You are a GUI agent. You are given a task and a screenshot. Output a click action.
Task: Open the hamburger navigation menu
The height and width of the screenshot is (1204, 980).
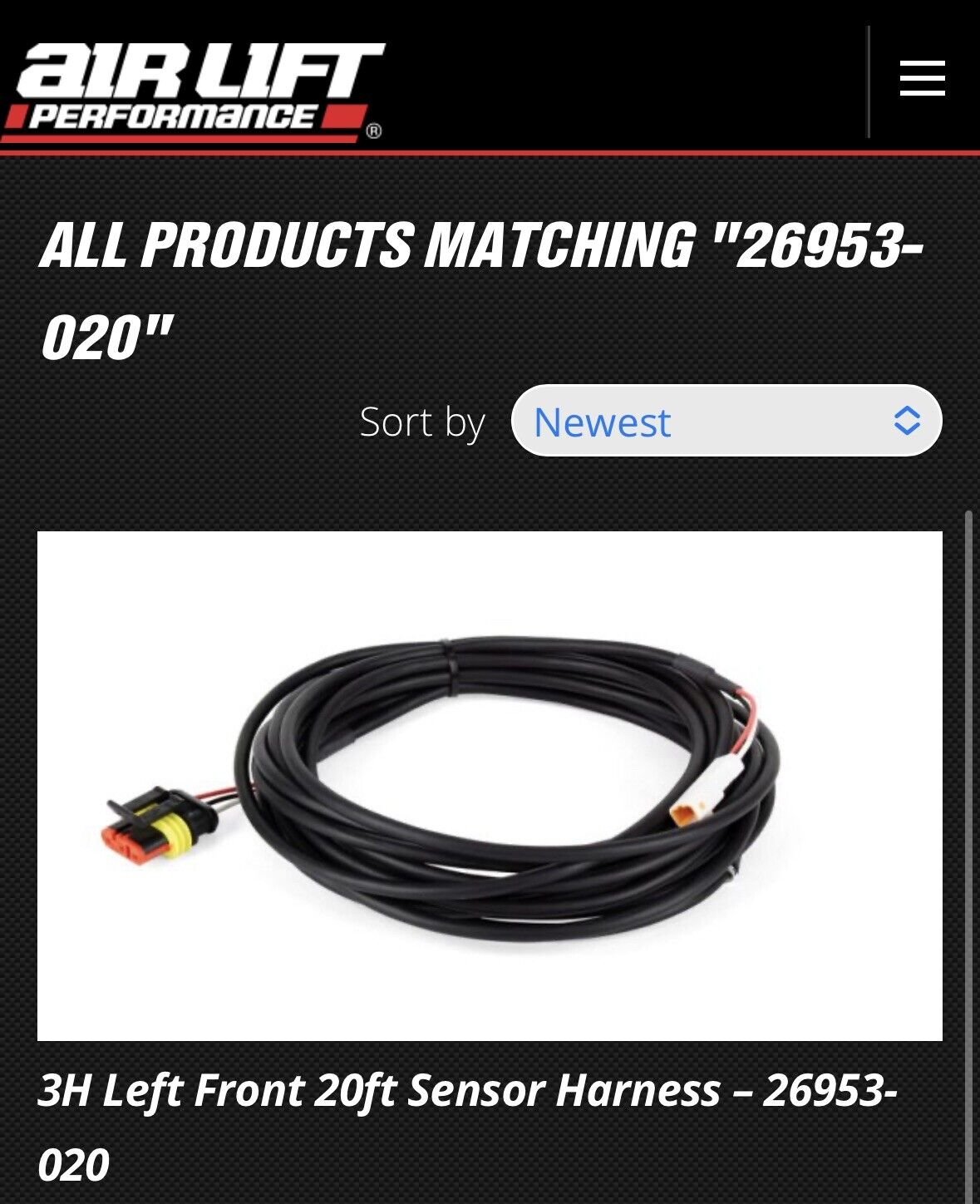[922, 79]
